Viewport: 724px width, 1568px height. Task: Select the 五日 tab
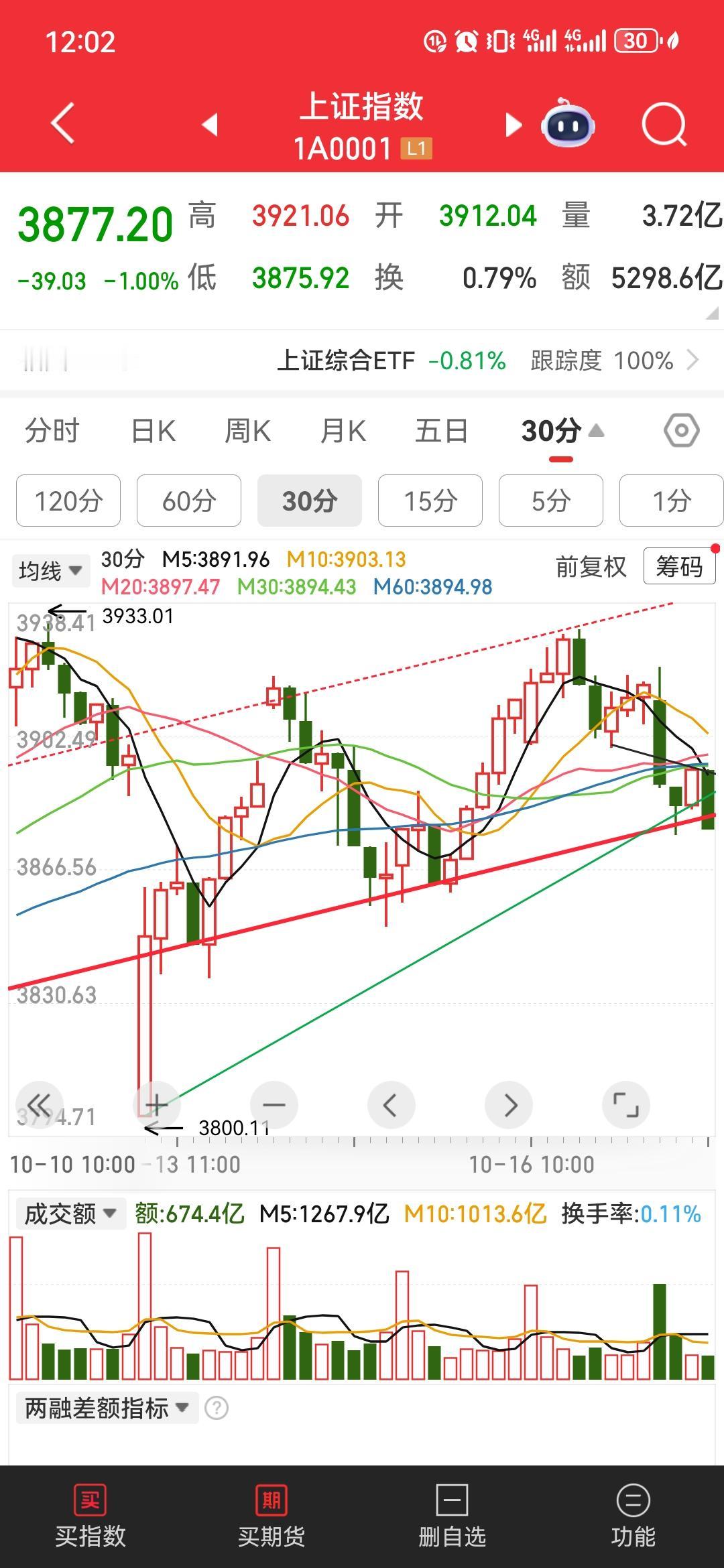(x=441, y=431)
